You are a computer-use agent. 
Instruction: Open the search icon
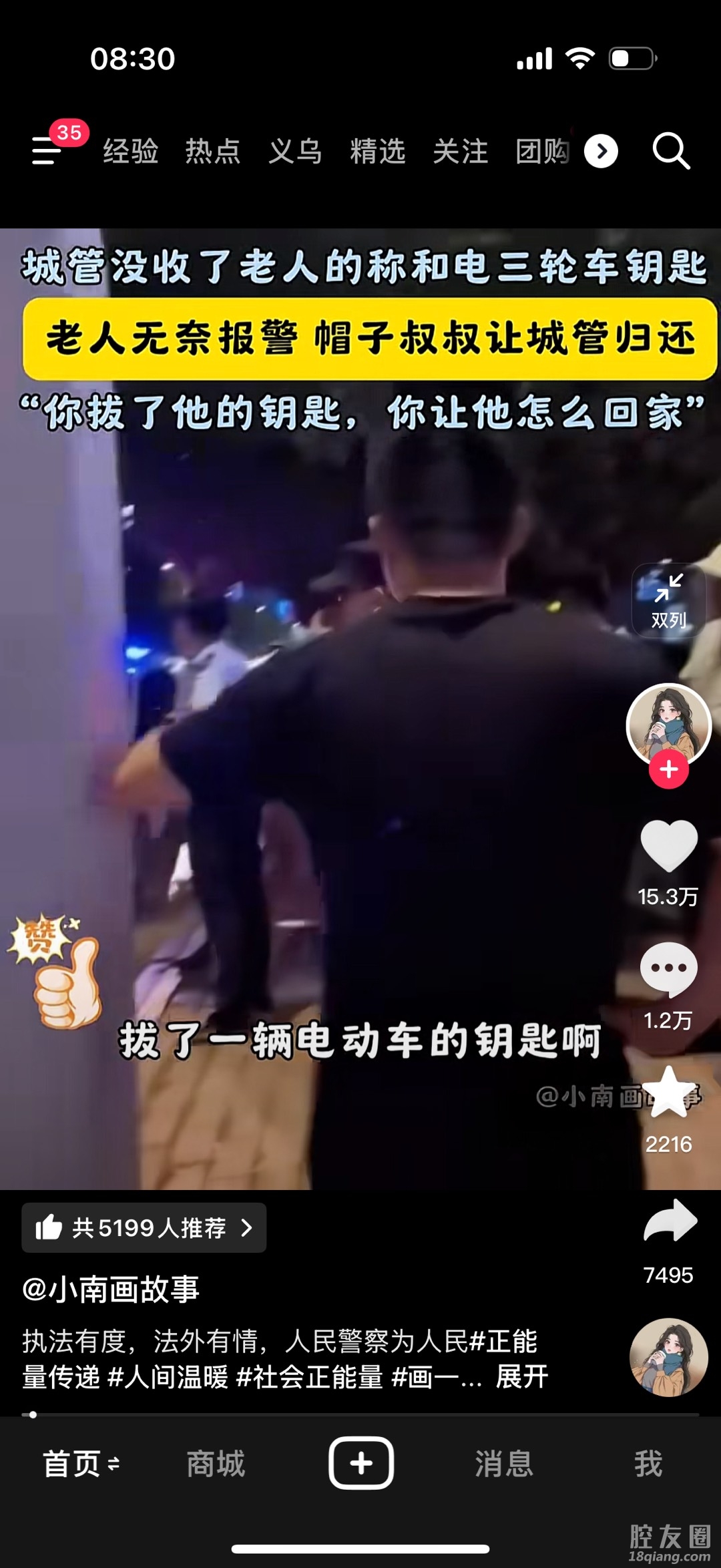pyautogui.click(x=670, y=151)
